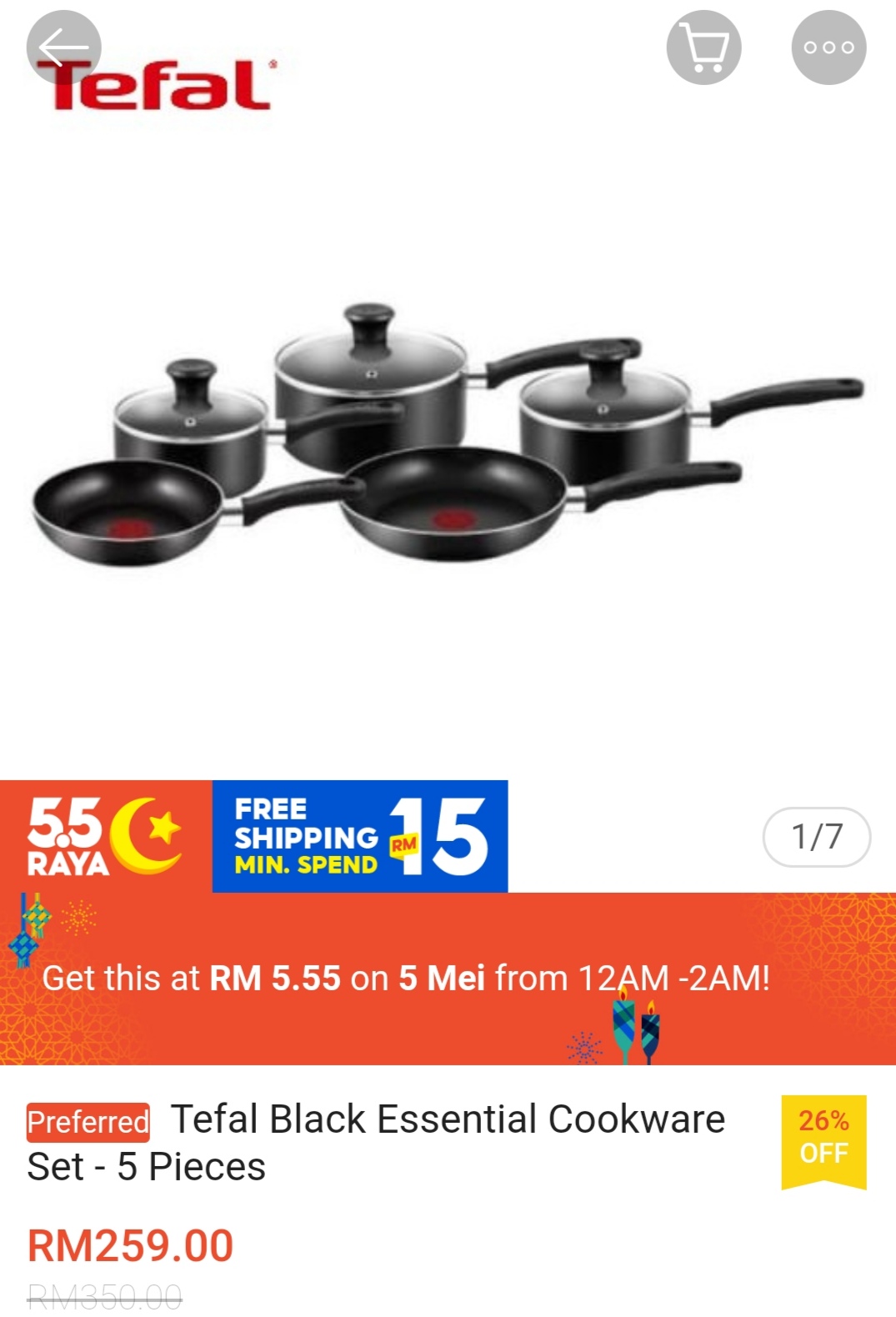View the Tefal cookware product image
Screen dimensions: 896x1317
[448, 433]
